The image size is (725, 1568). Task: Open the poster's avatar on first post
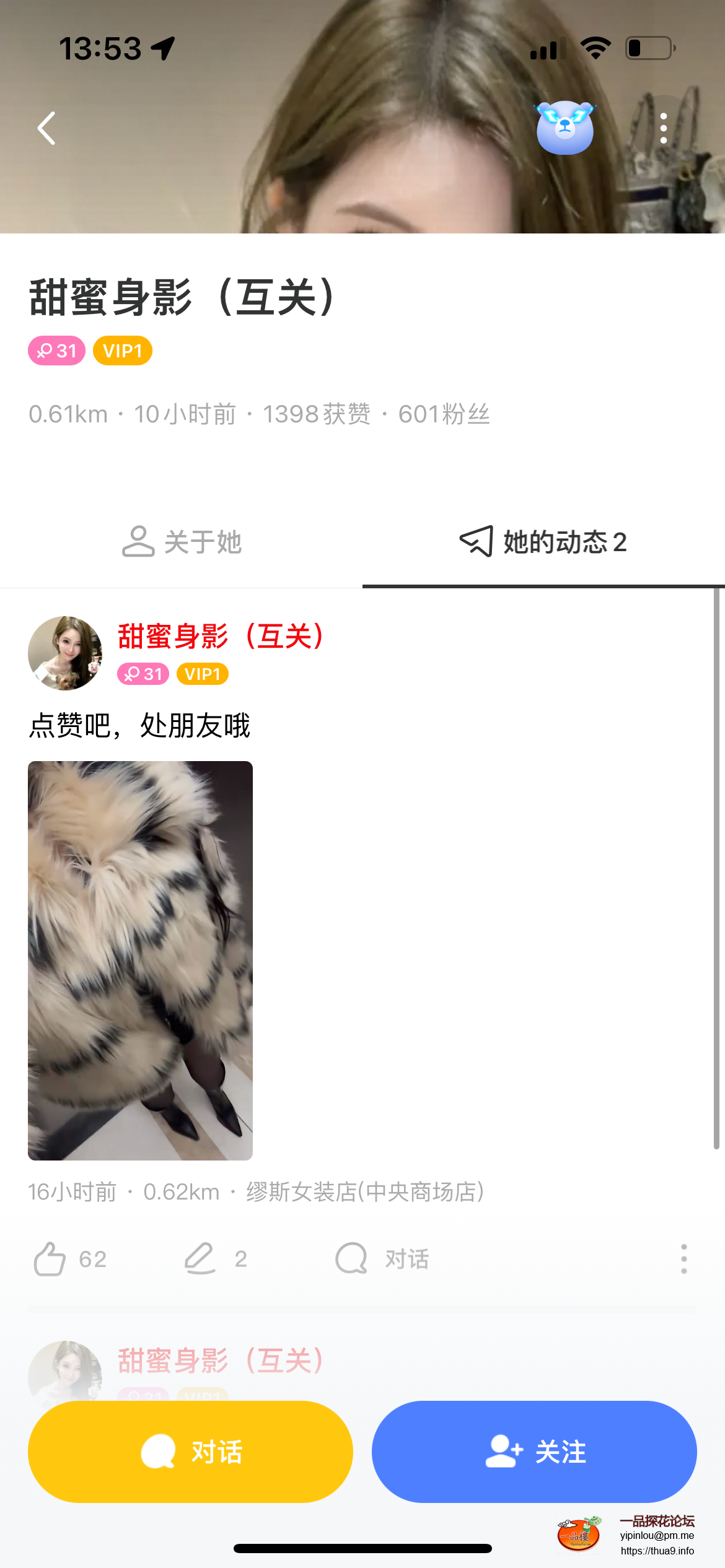(x=65, y=653)
